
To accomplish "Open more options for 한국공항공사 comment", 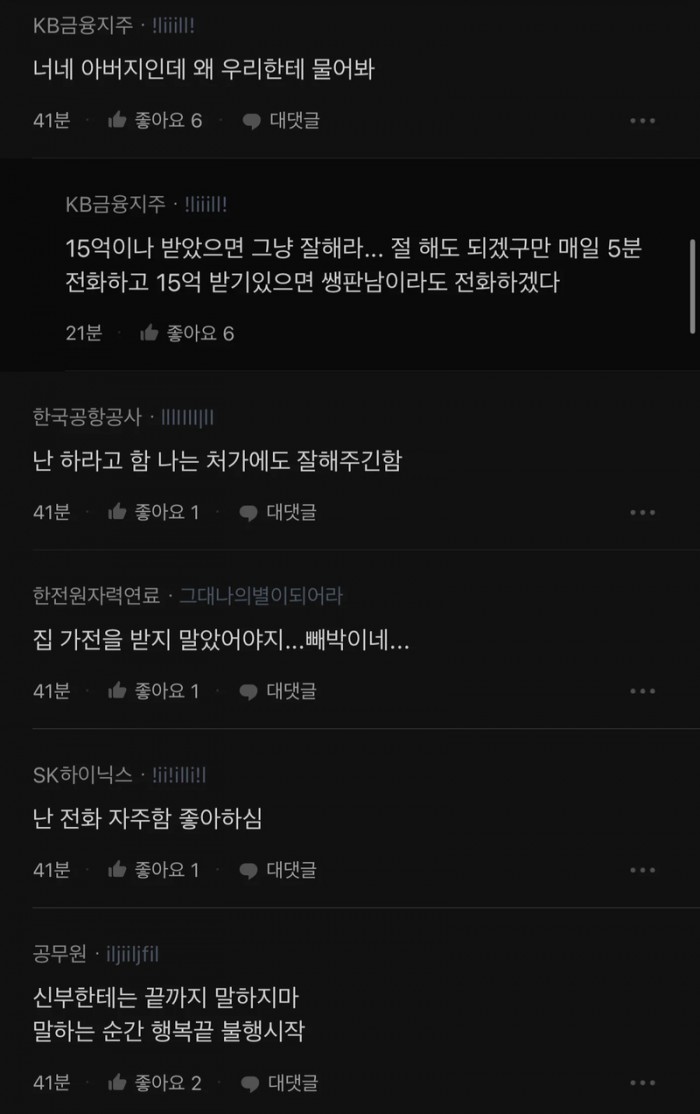I will coord(643,512).
